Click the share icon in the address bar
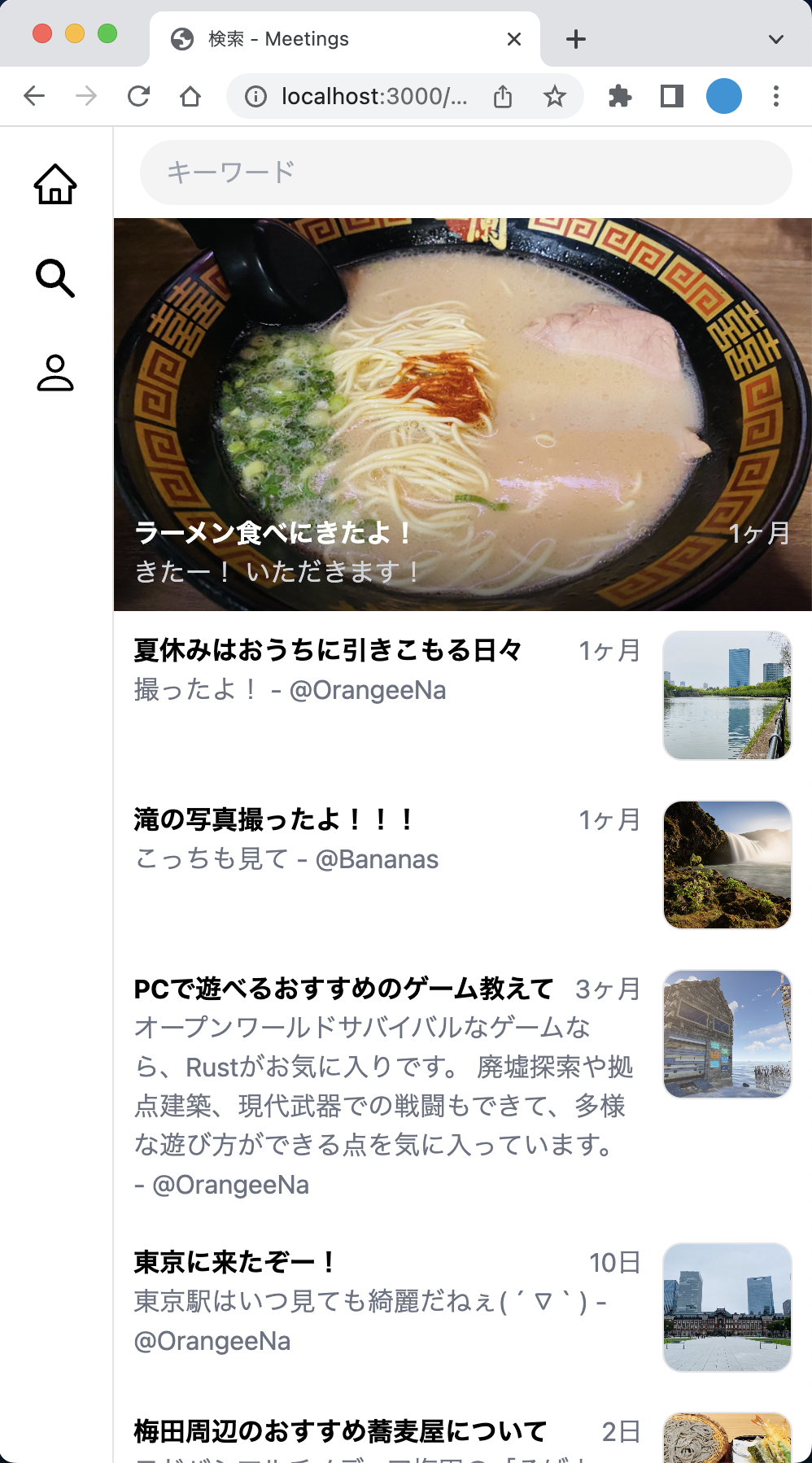 [x=503, y=95]
